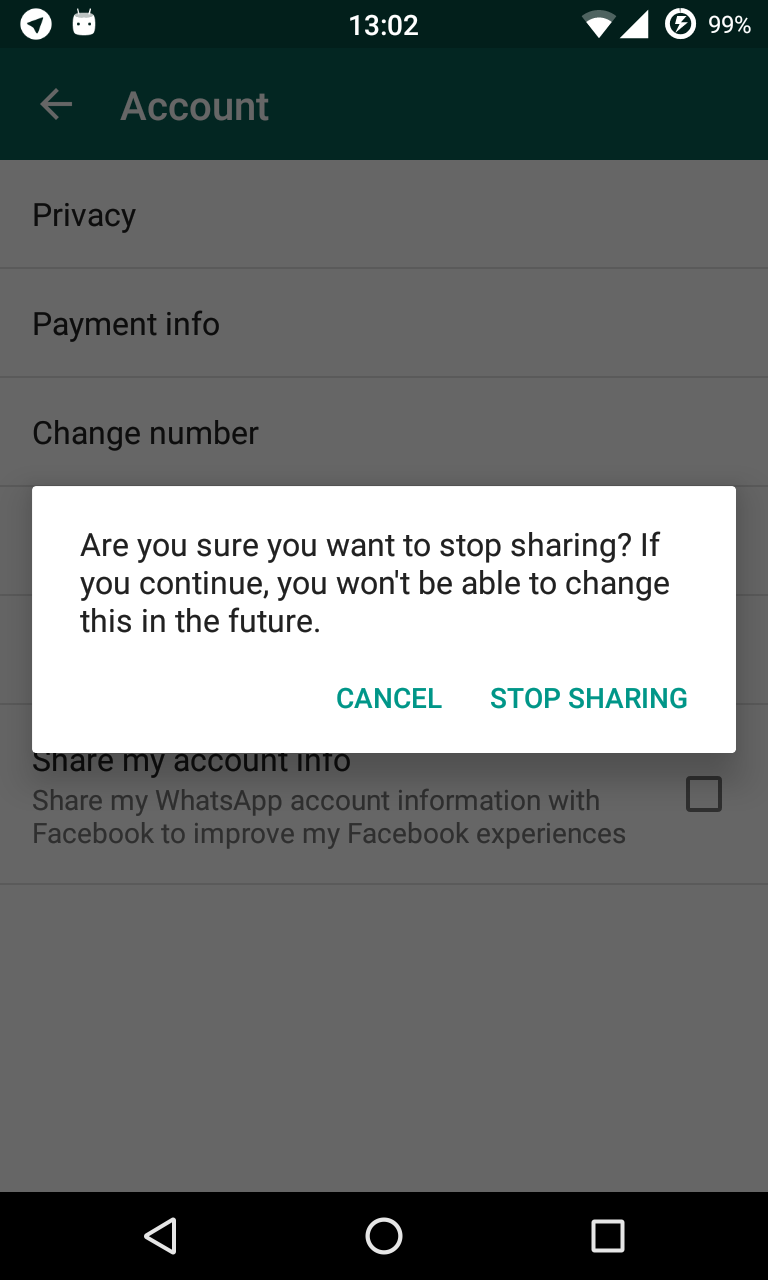The image size is (768, 1280).
Task: Cancel the stop sharing dialog
Action: pyautogui.click(x=388, y=698)
